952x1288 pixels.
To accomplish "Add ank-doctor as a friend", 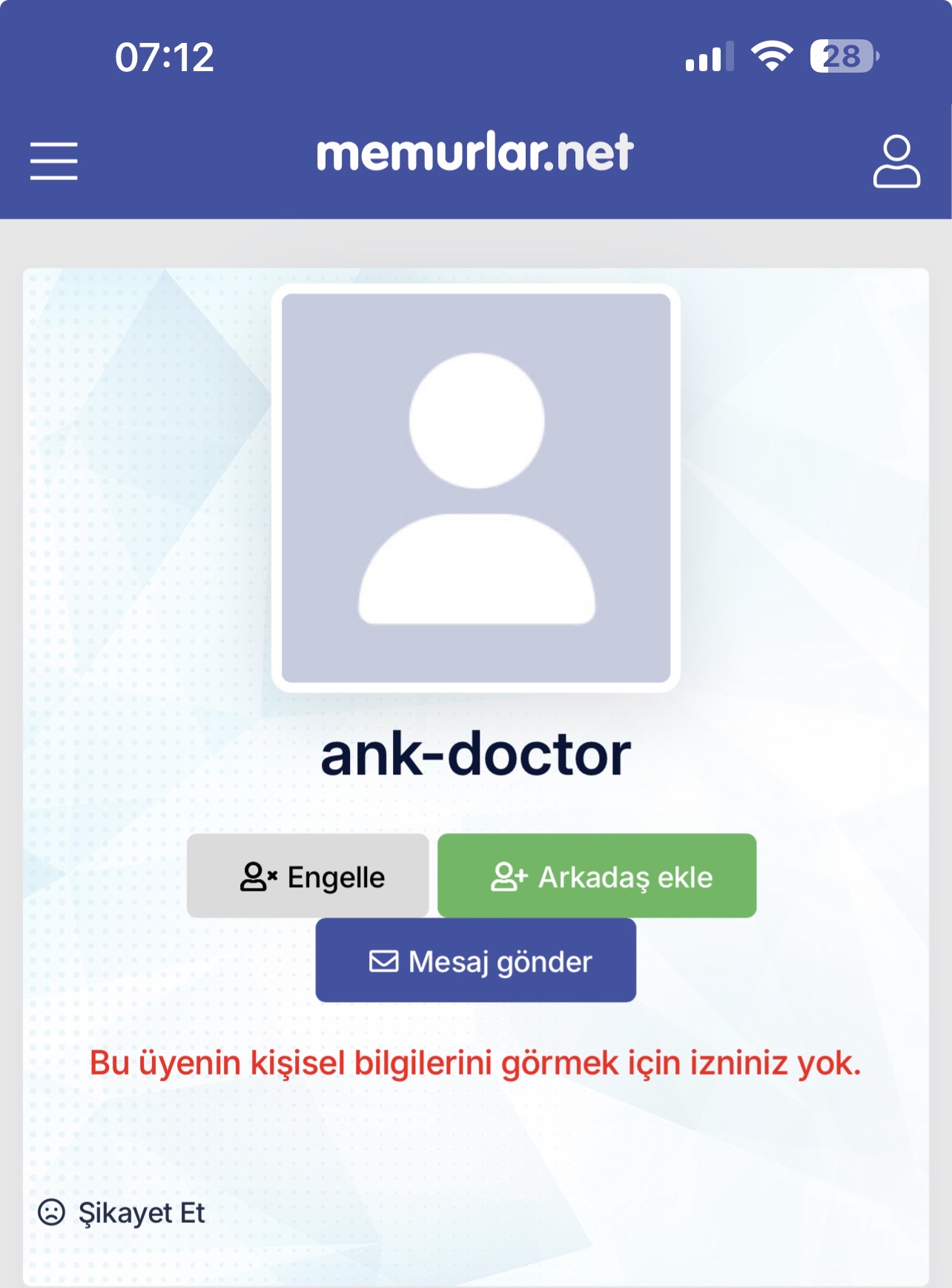I will pyautogui.click(x=597, y=876).
